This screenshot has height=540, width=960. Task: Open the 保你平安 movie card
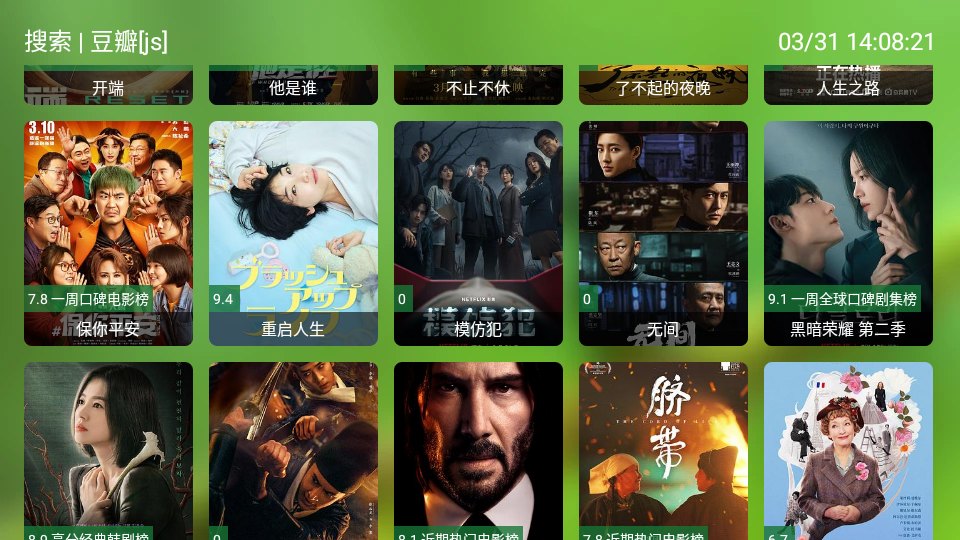click(108, 233)
